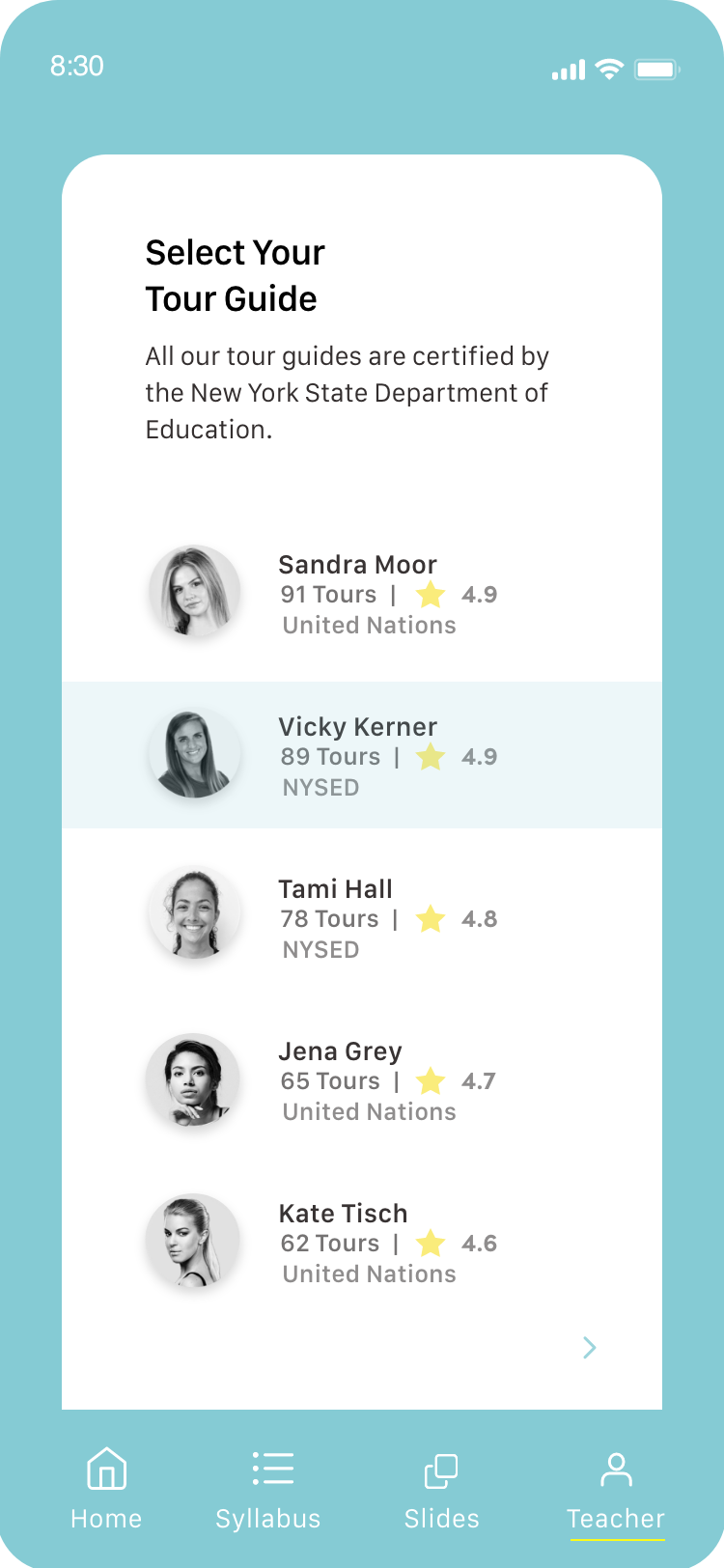724x1568 pixels.
Task: Open the Slides tab
Action: (442, 1490)
